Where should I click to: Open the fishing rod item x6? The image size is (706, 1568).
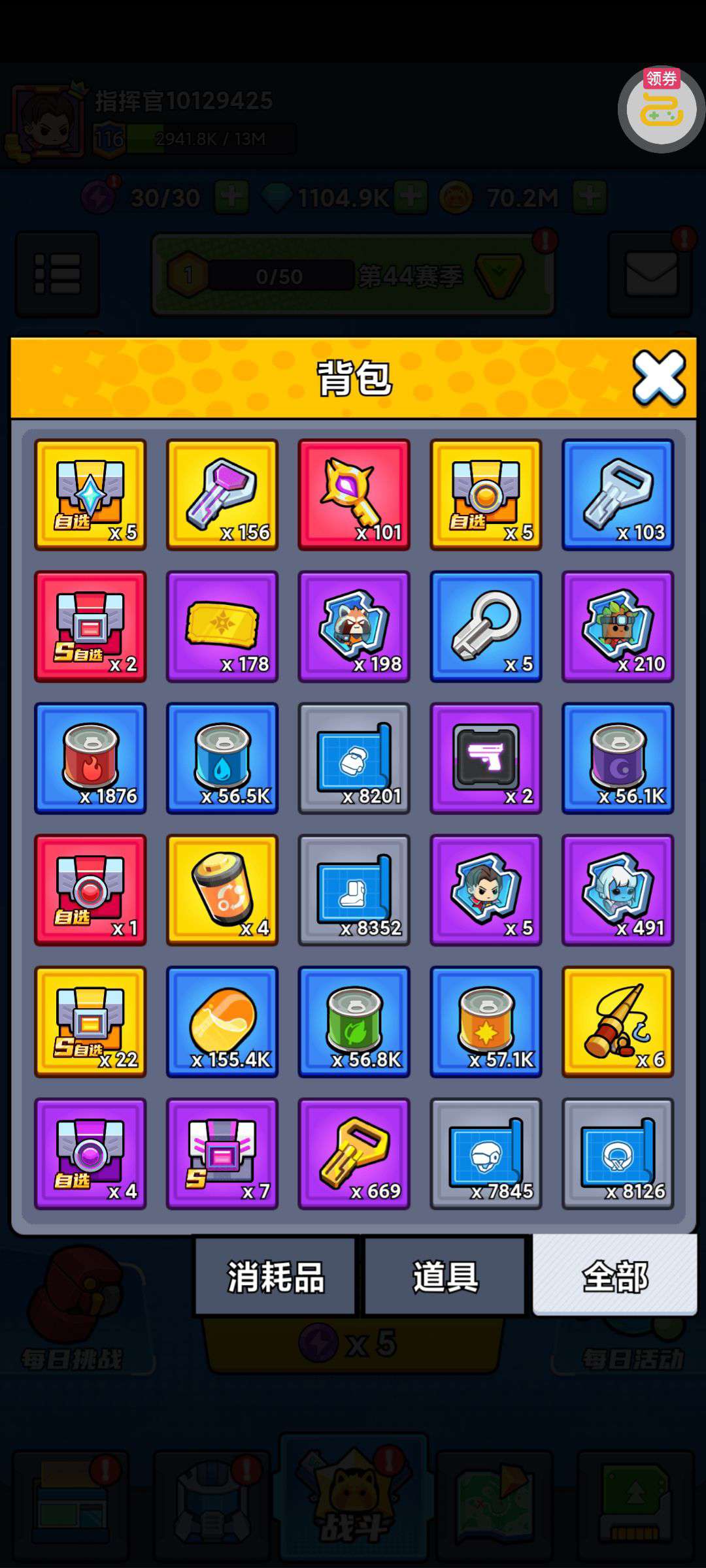[617, 1022]
